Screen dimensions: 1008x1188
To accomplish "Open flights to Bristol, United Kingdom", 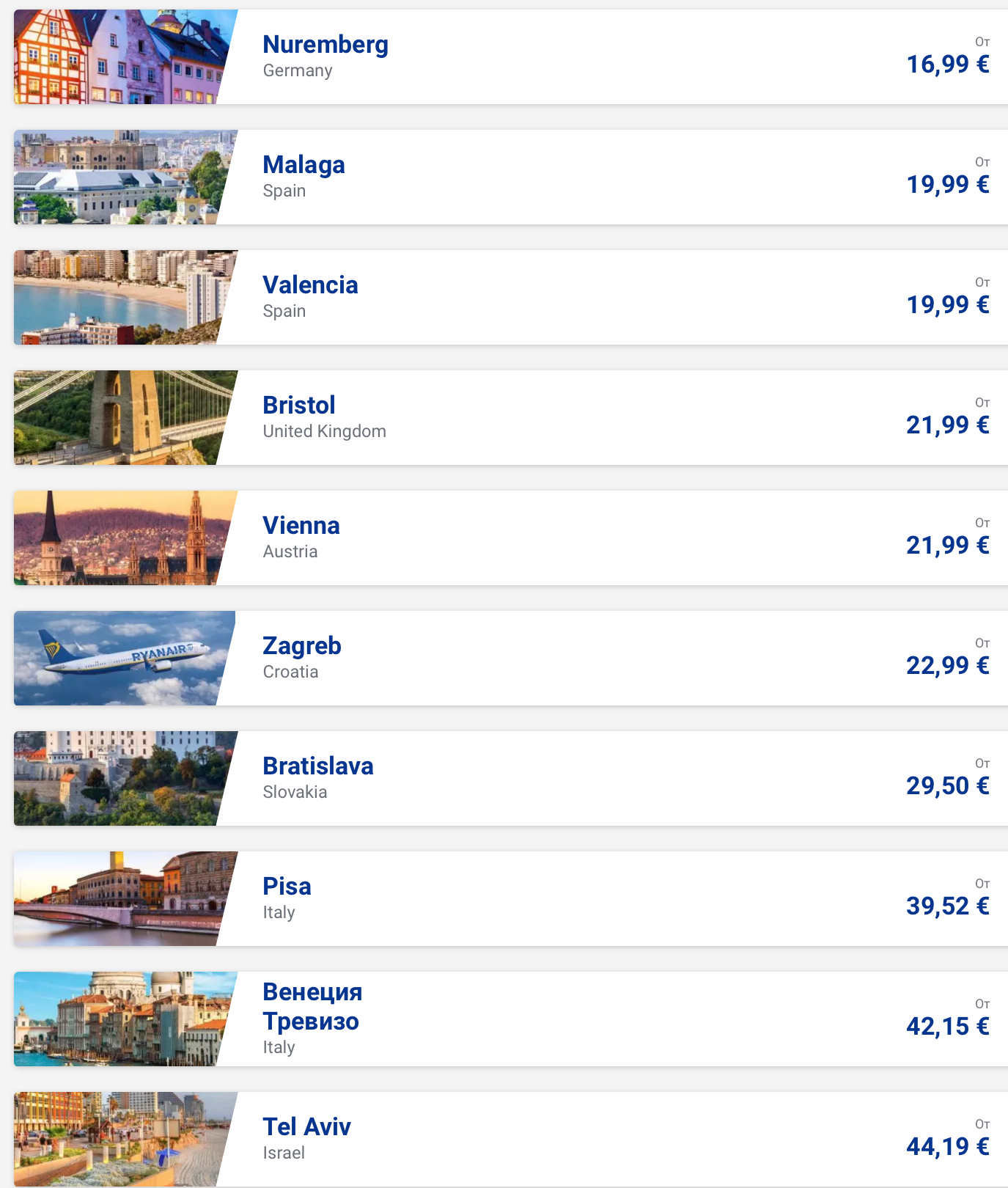I will [510, 418].
